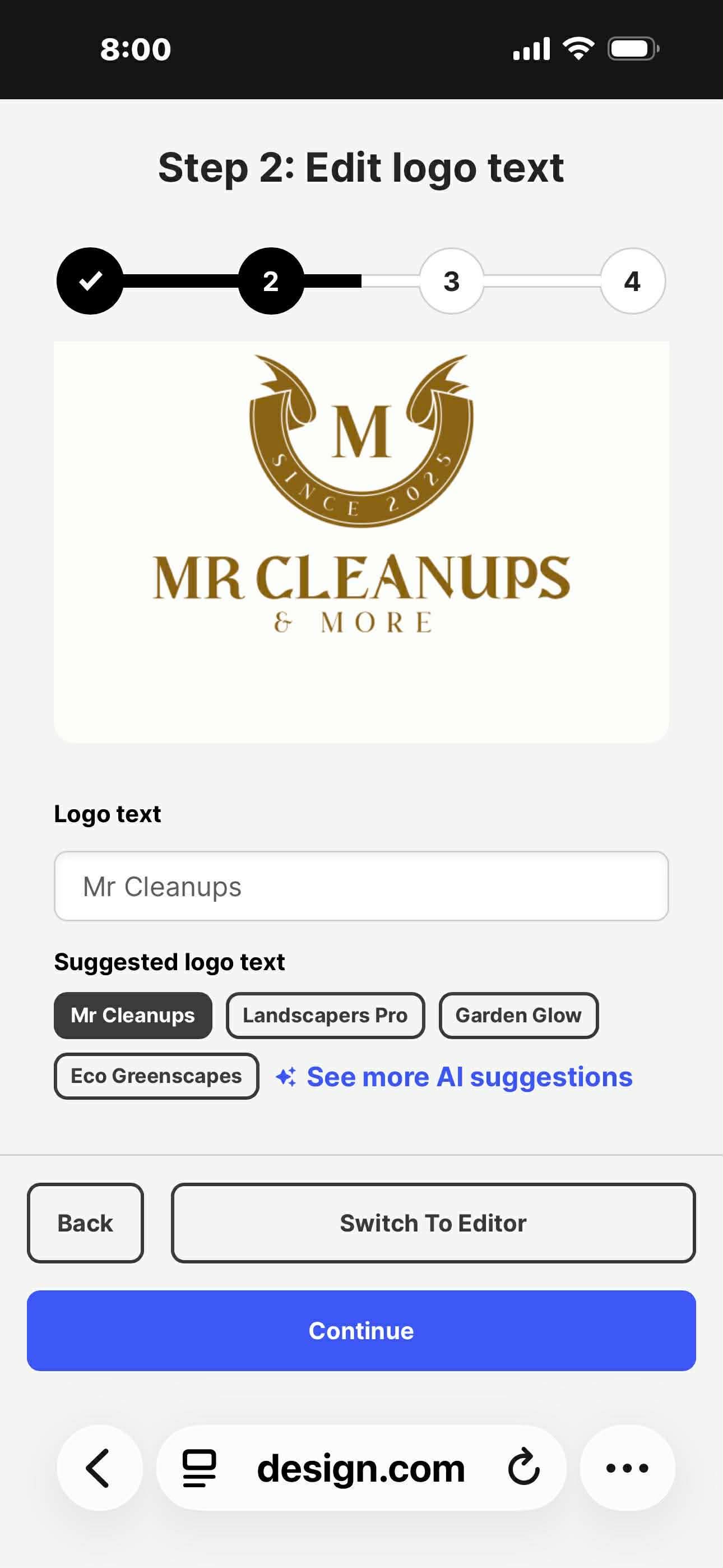The width and height of the screenshot is (723, 1568).
Task: Reload the design.com page
Action: coord(522,1468)
